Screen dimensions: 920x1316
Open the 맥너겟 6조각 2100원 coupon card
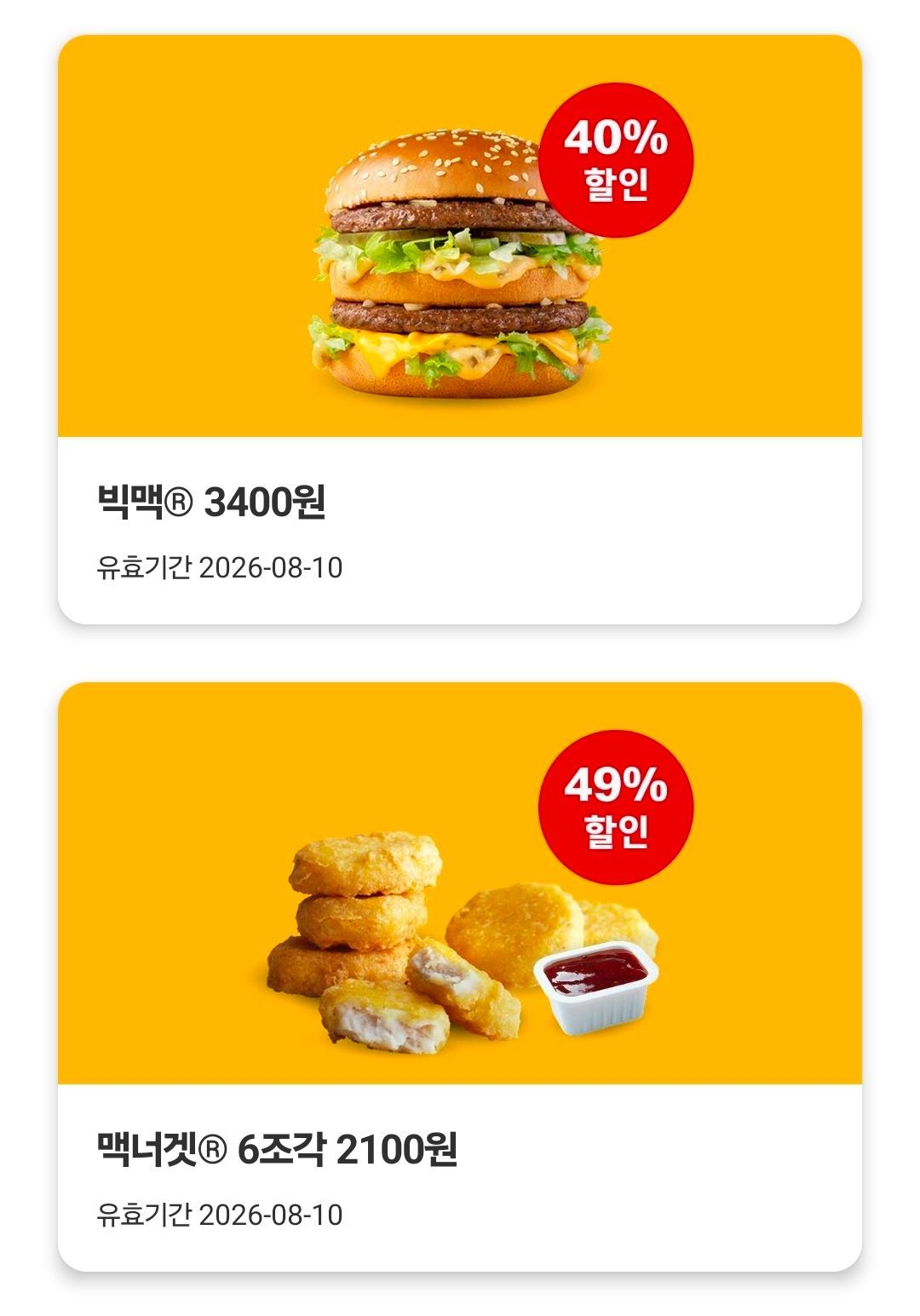(x=460, y=976)
